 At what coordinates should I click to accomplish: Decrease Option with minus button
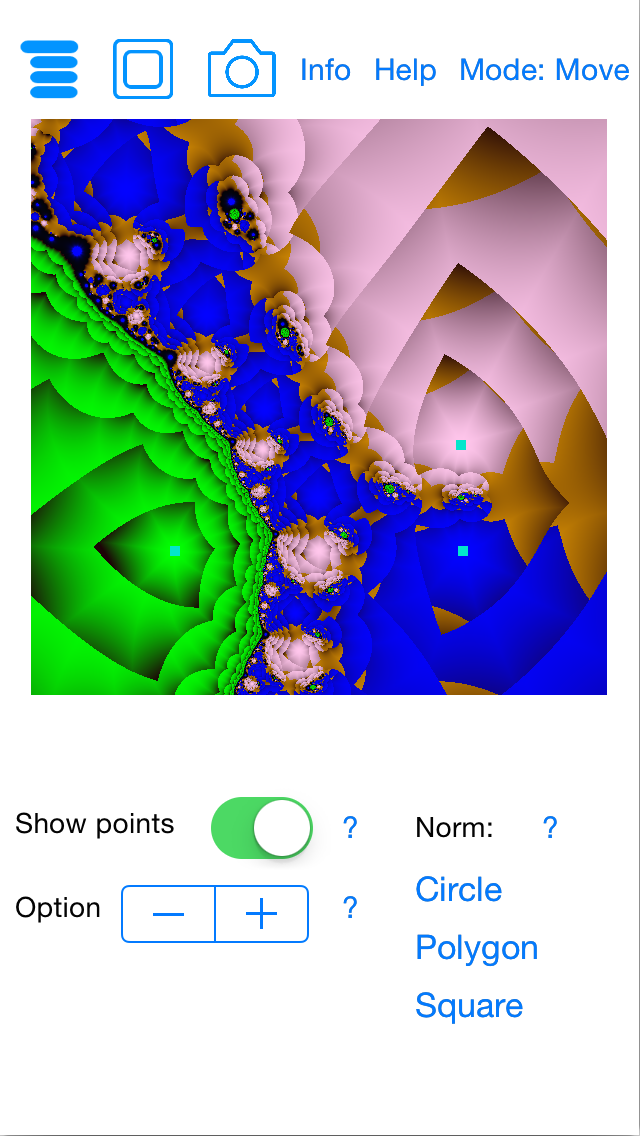pyautogui.click(x=168, y=914)
